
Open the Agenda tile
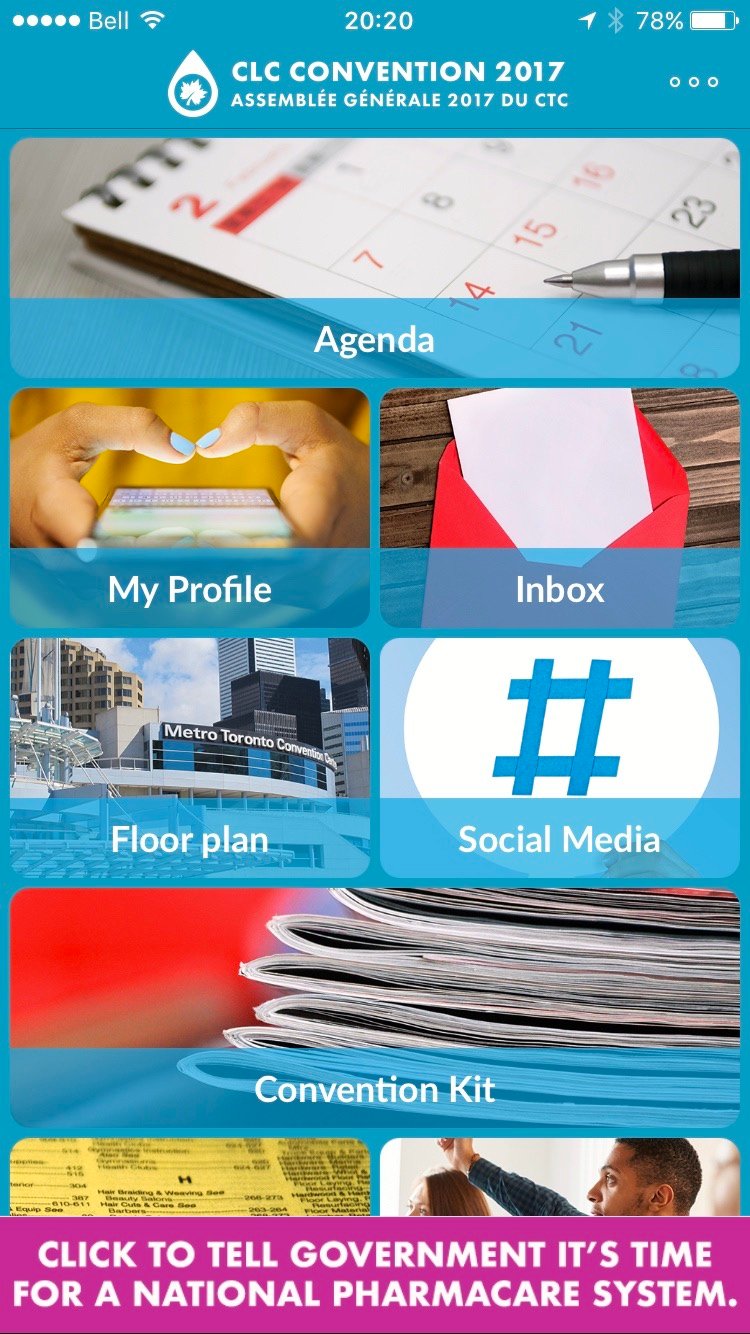point(375,258)
